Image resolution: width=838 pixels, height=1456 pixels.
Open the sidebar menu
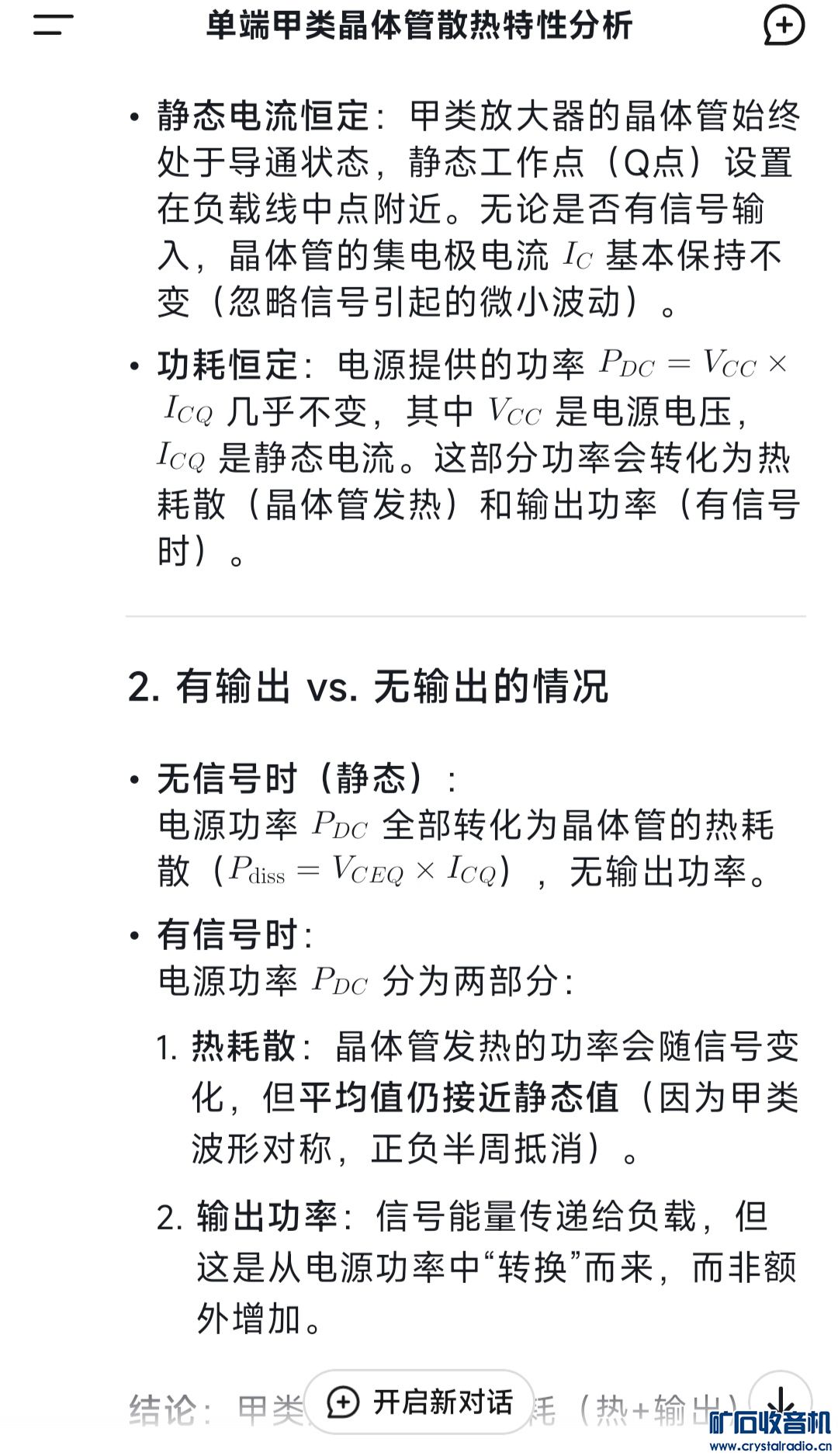coord(53,26)
